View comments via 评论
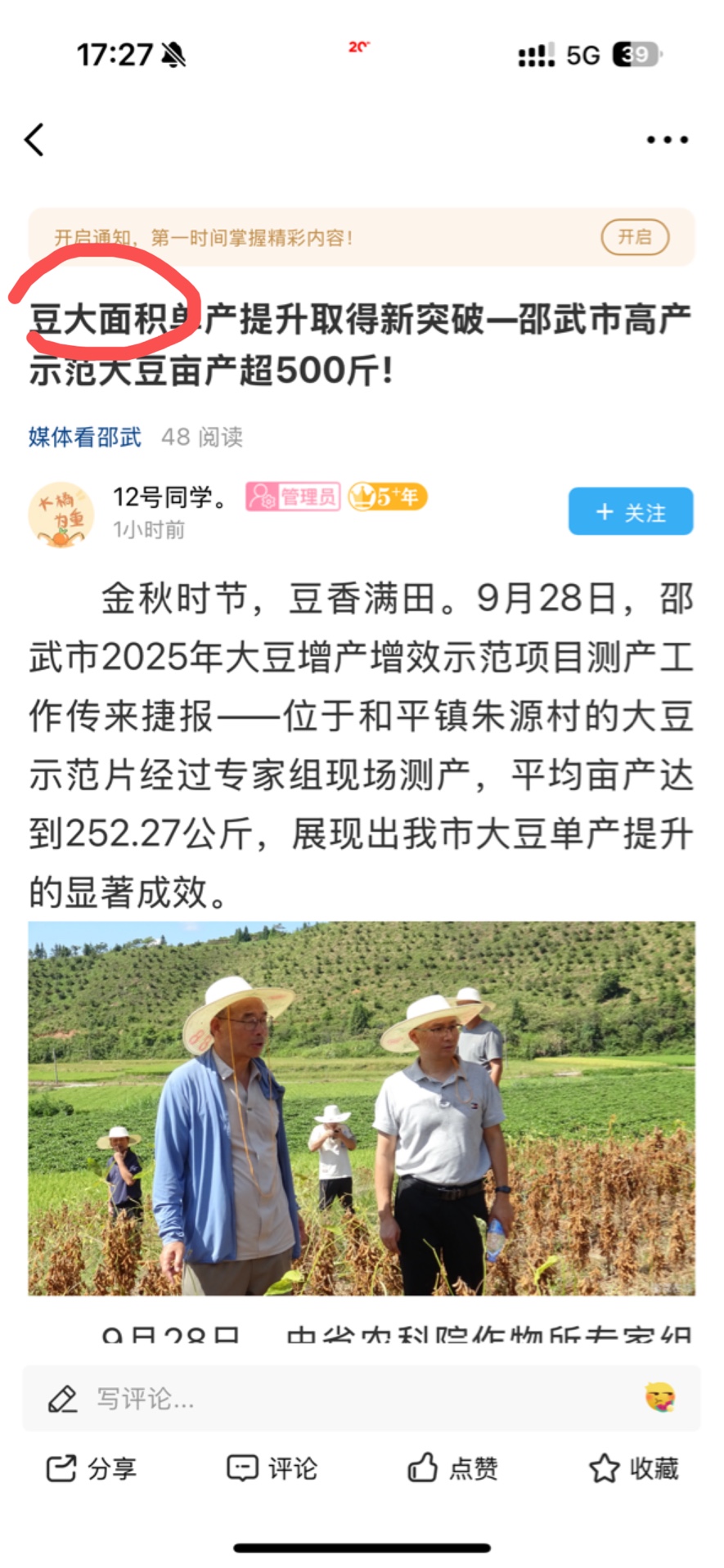The image size is (724, 1568). point(272,1468)
